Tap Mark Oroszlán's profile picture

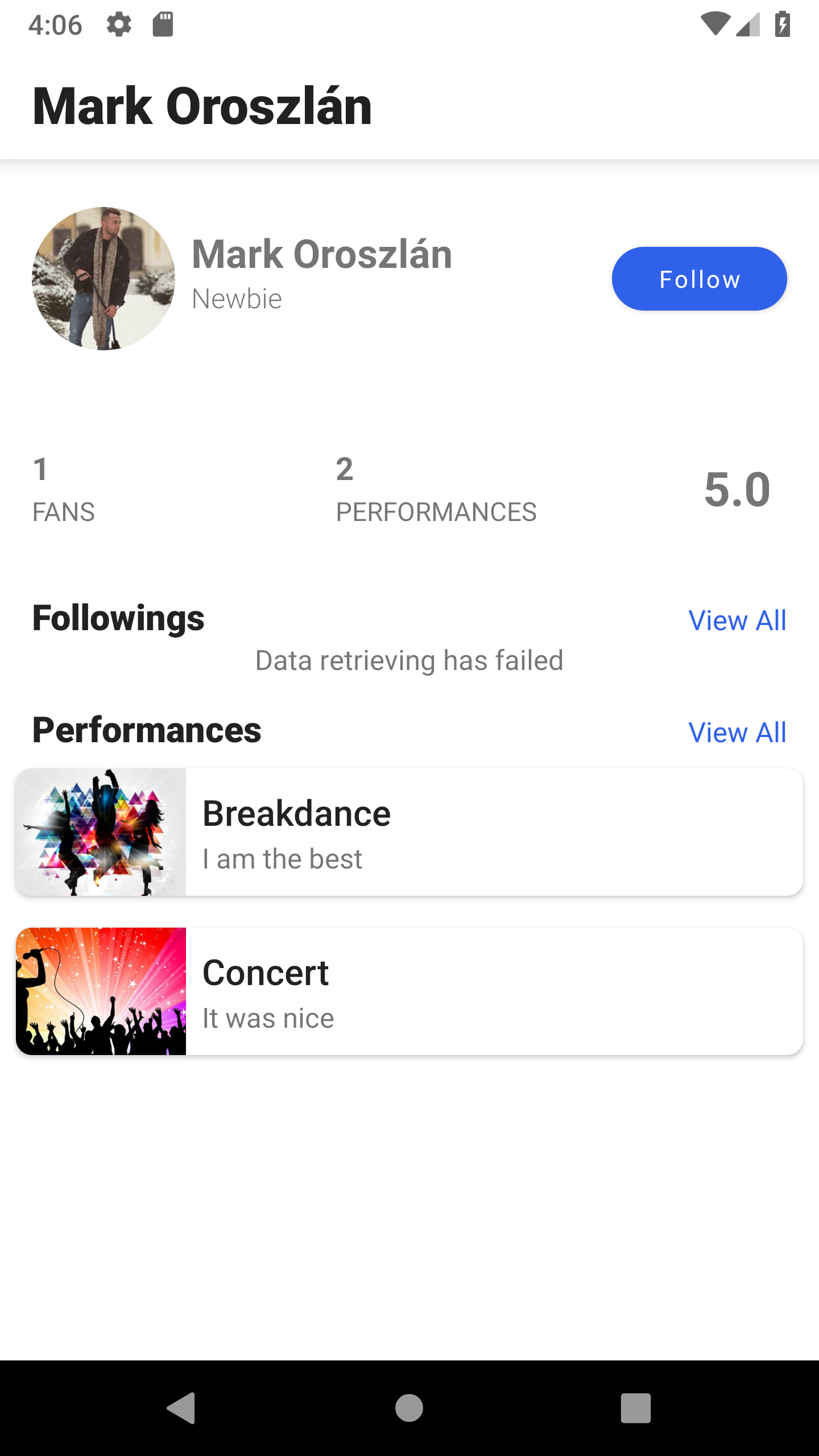(x=104, y=279)
